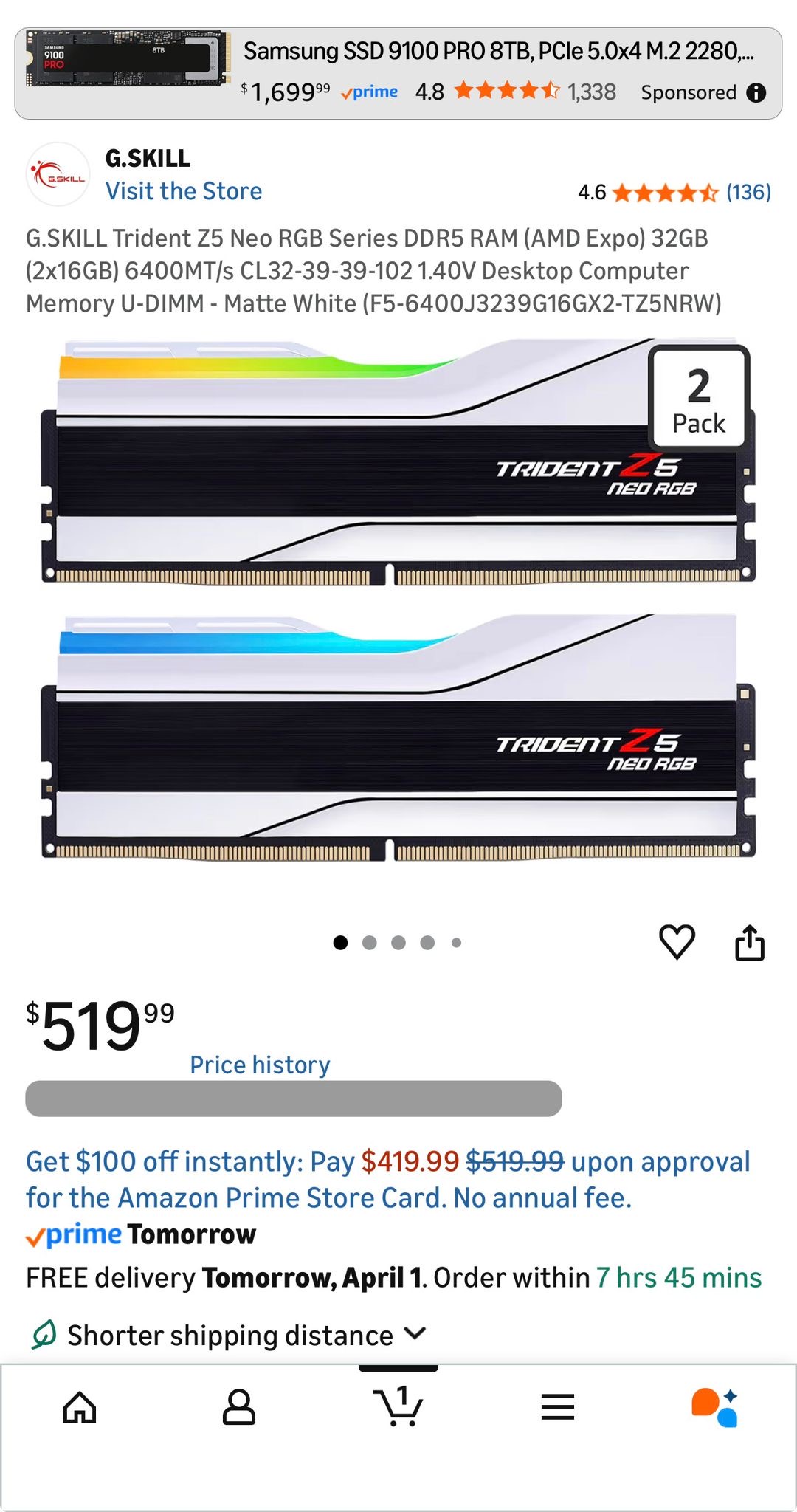Open the sponsored Samsung SSD 9100 PRO ad
The height and width of the screenshot is (1512, 797).
(498, 52)
